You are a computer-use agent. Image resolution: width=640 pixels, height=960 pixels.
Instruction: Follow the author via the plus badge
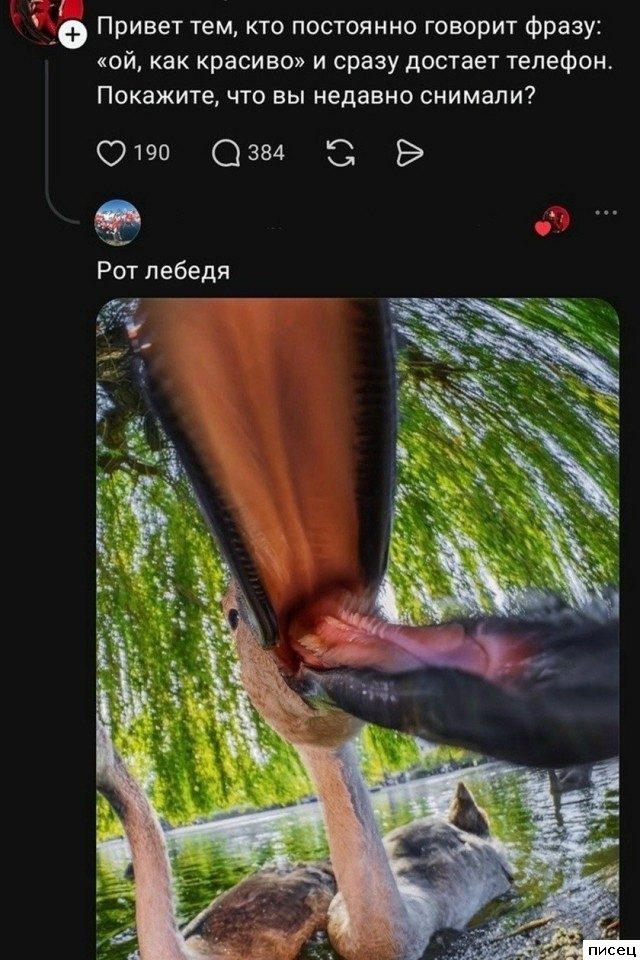click(x=73, y=35)
